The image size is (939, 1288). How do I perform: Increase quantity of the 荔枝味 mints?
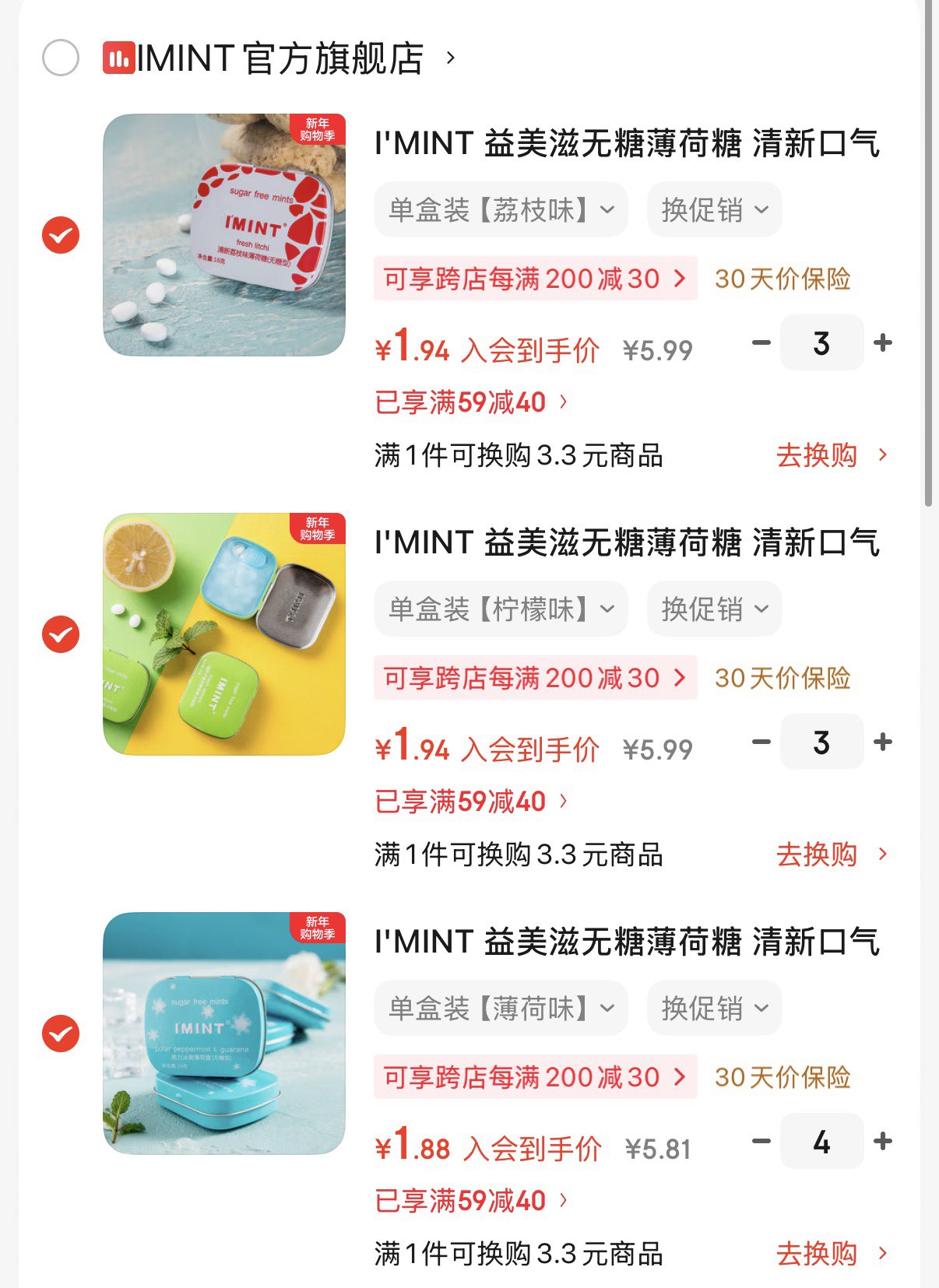(883, 342)
